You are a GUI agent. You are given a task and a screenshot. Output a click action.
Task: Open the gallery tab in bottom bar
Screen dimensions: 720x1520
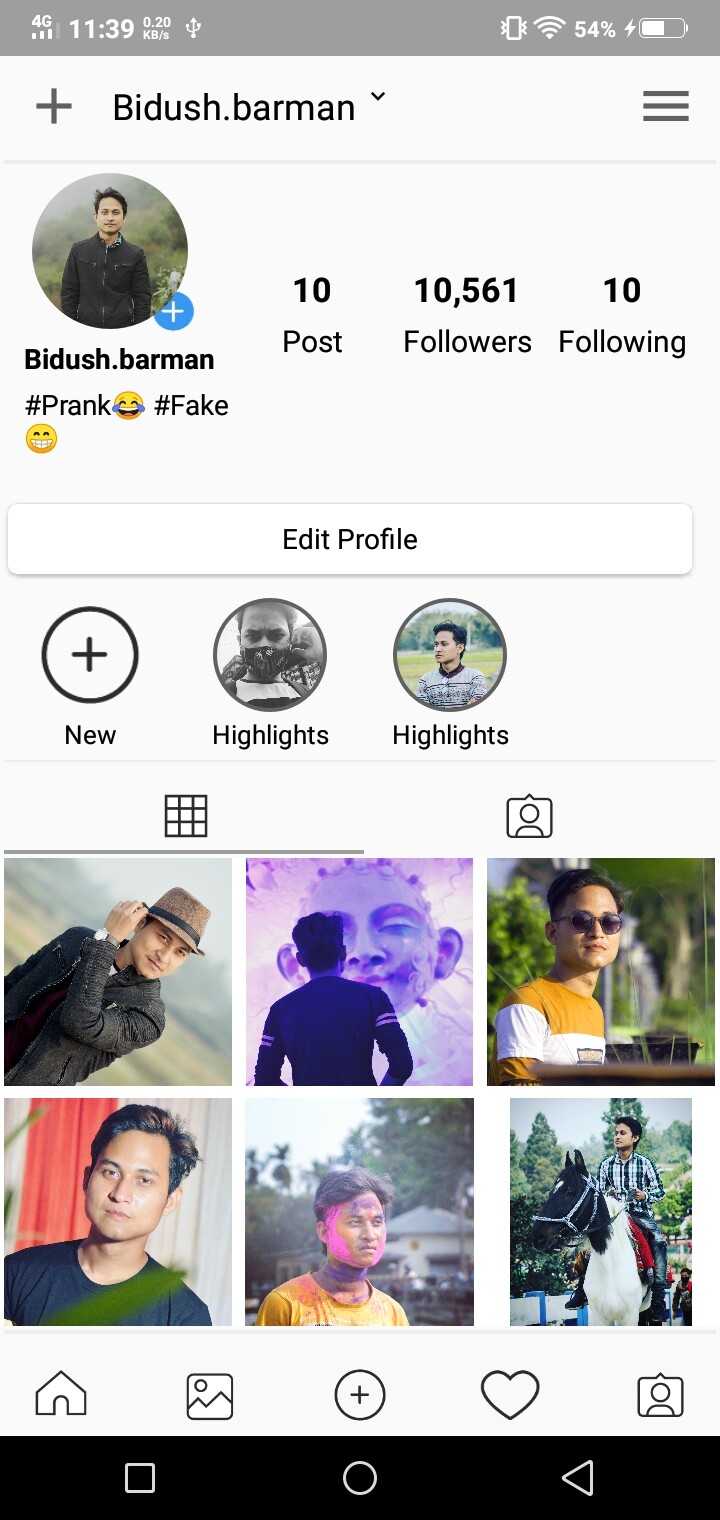(210, 1396)
